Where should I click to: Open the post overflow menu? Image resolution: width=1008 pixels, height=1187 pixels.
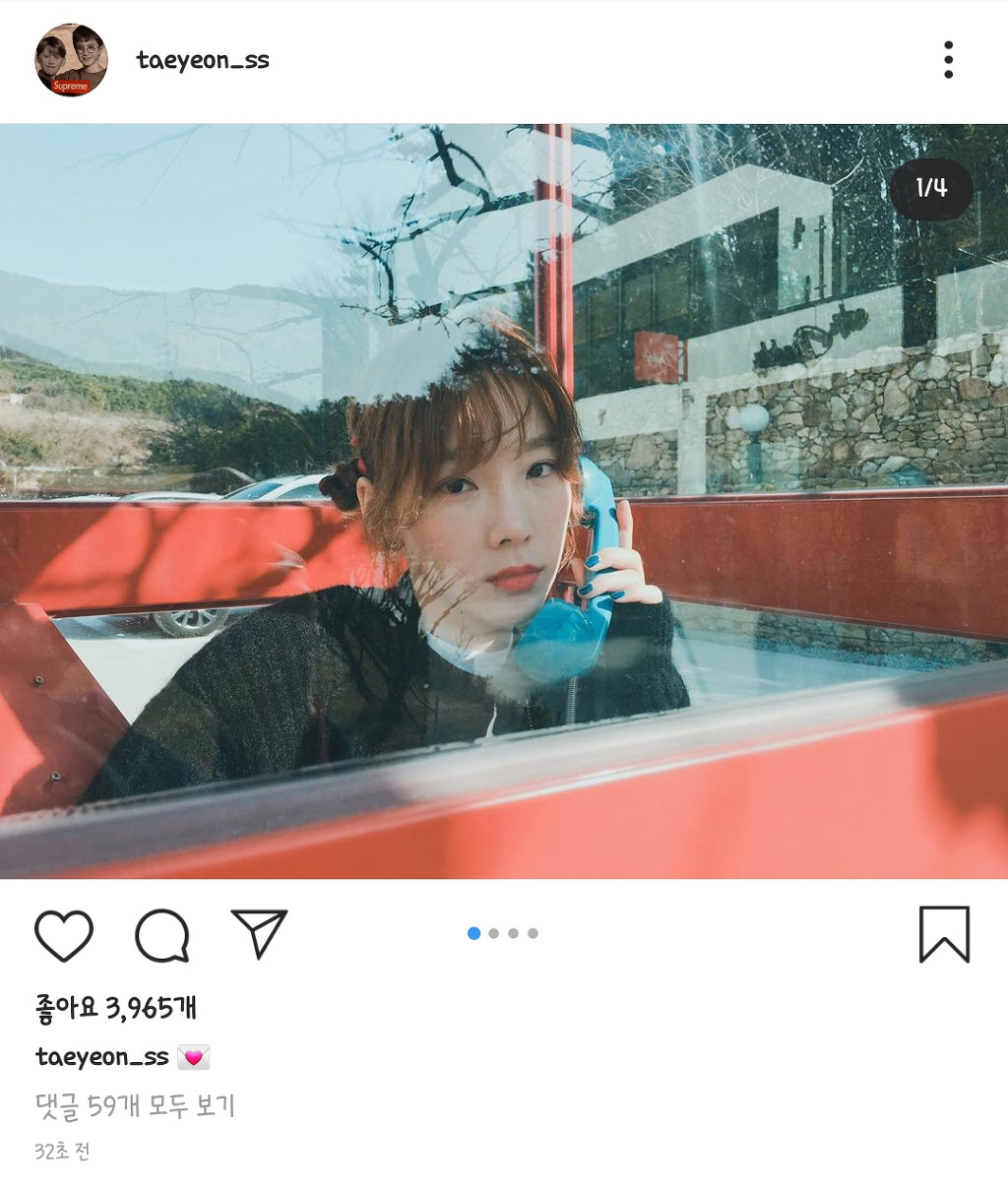pyautogui.click(x=948, y=60)
